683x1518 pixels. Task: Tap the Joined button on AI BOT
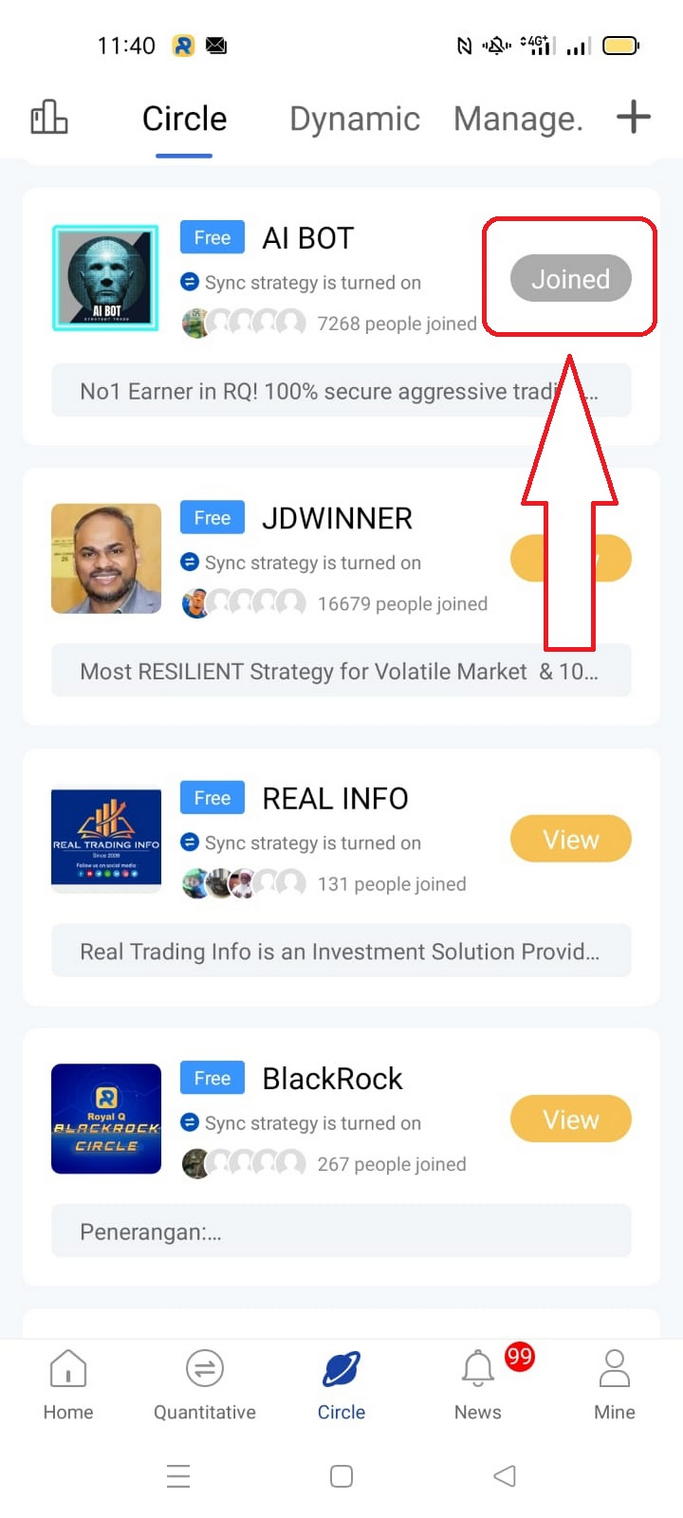pos(571,279)
